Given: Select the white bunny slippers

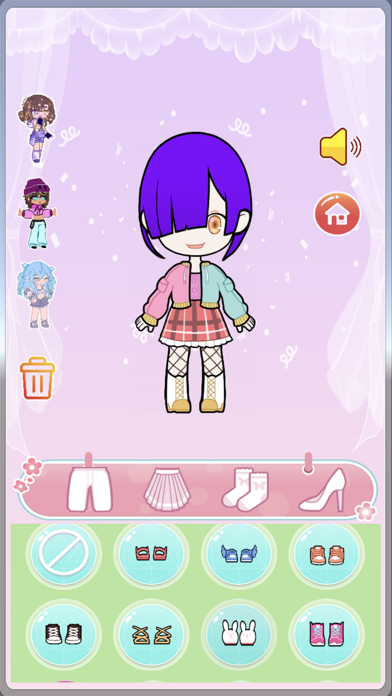Looking at the screenshot, I should coord(239,634).
